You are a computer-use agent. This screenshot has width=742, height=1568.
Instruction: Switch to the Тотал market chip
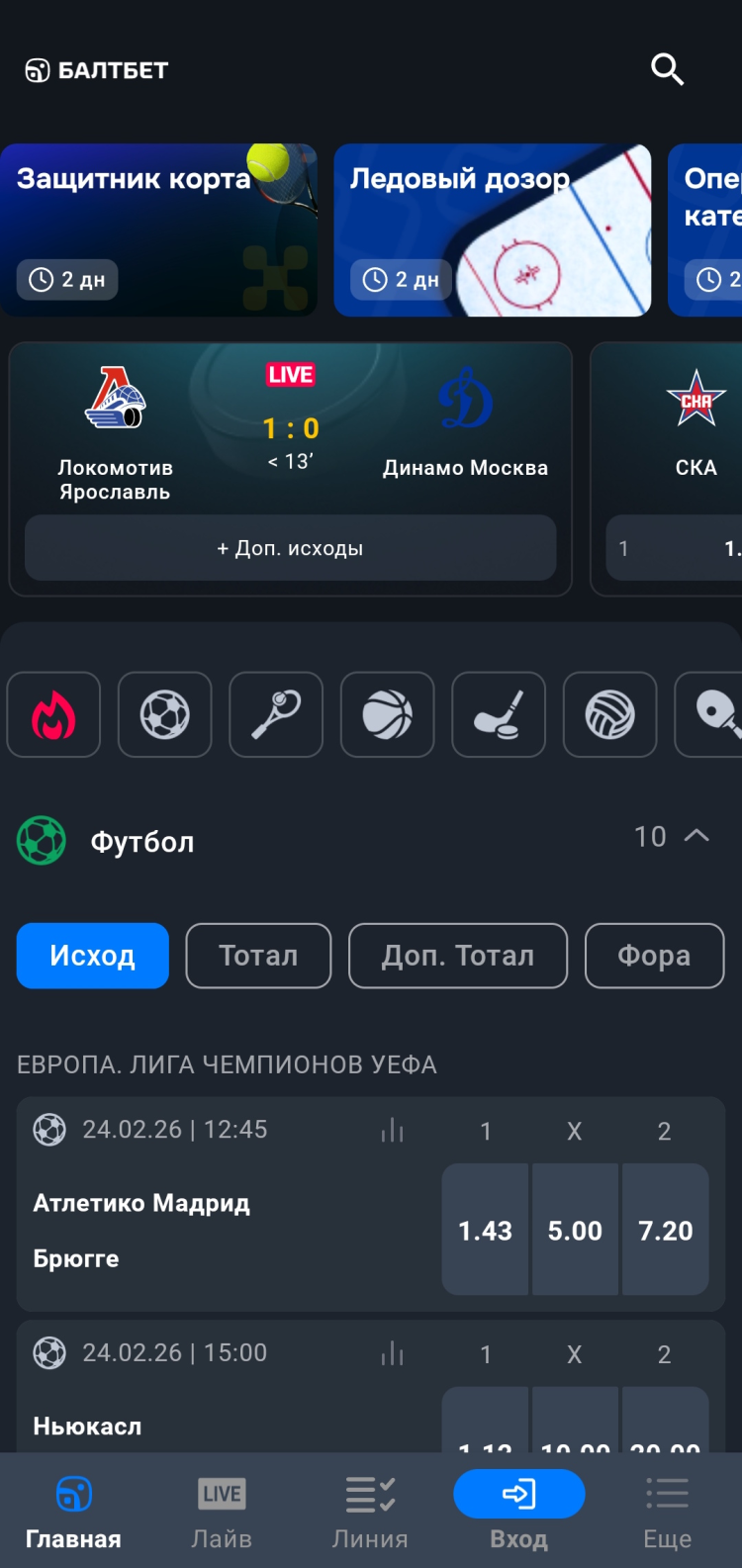tap(258, 956)
